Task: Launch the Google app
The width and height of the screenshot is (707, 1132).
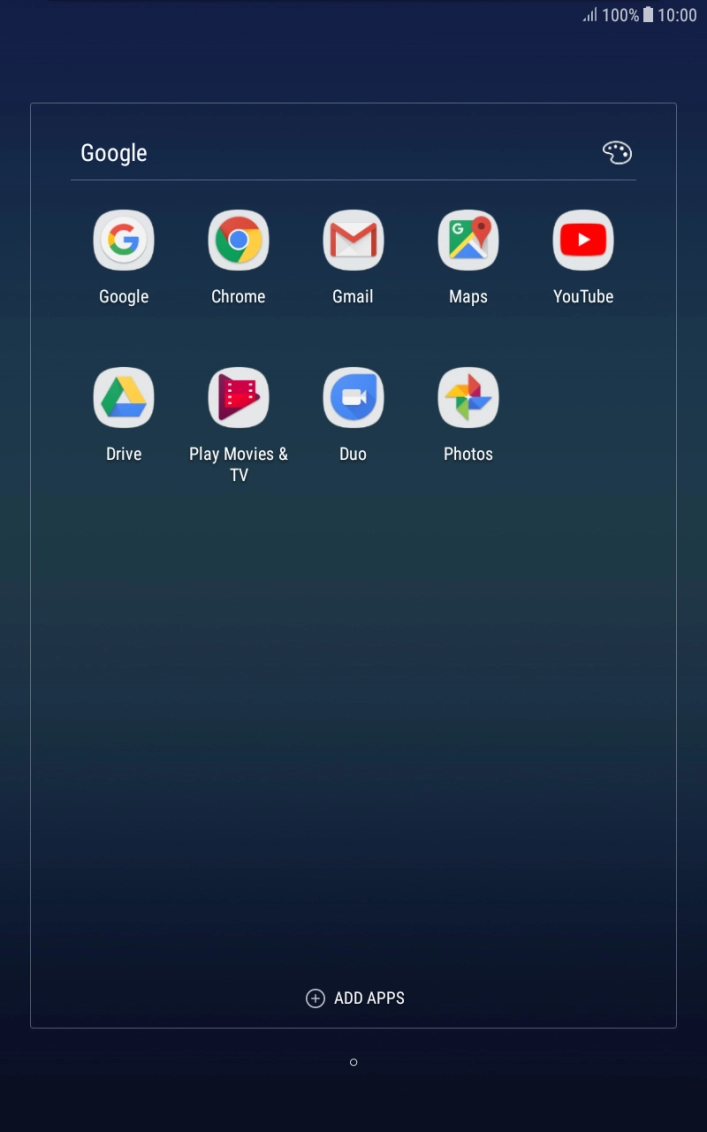Action: pos(124,241)
